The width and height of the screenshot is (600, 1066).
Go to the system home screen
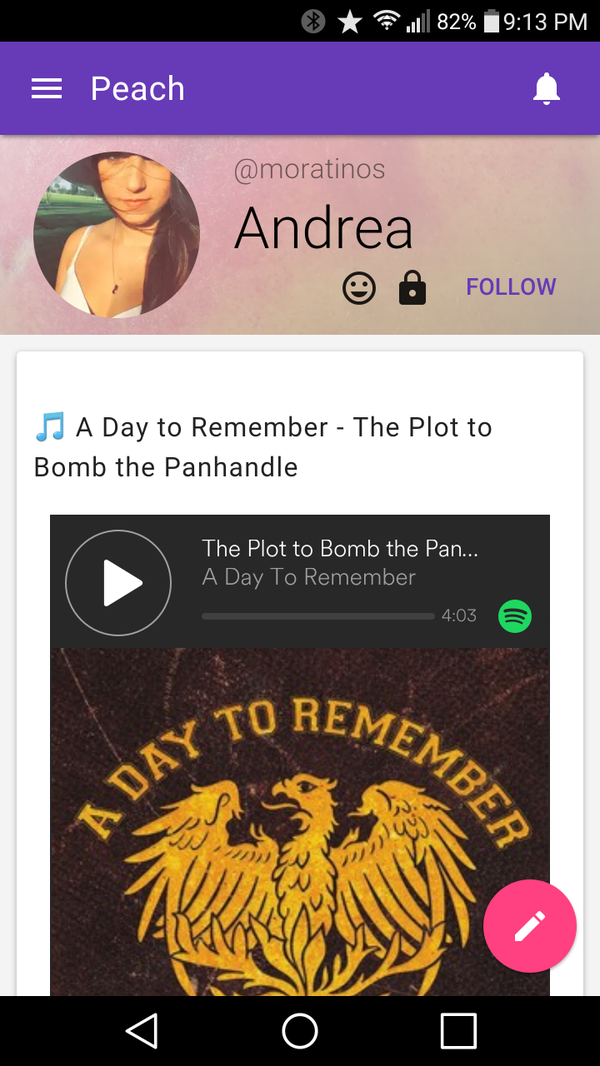coord(300,1030)
